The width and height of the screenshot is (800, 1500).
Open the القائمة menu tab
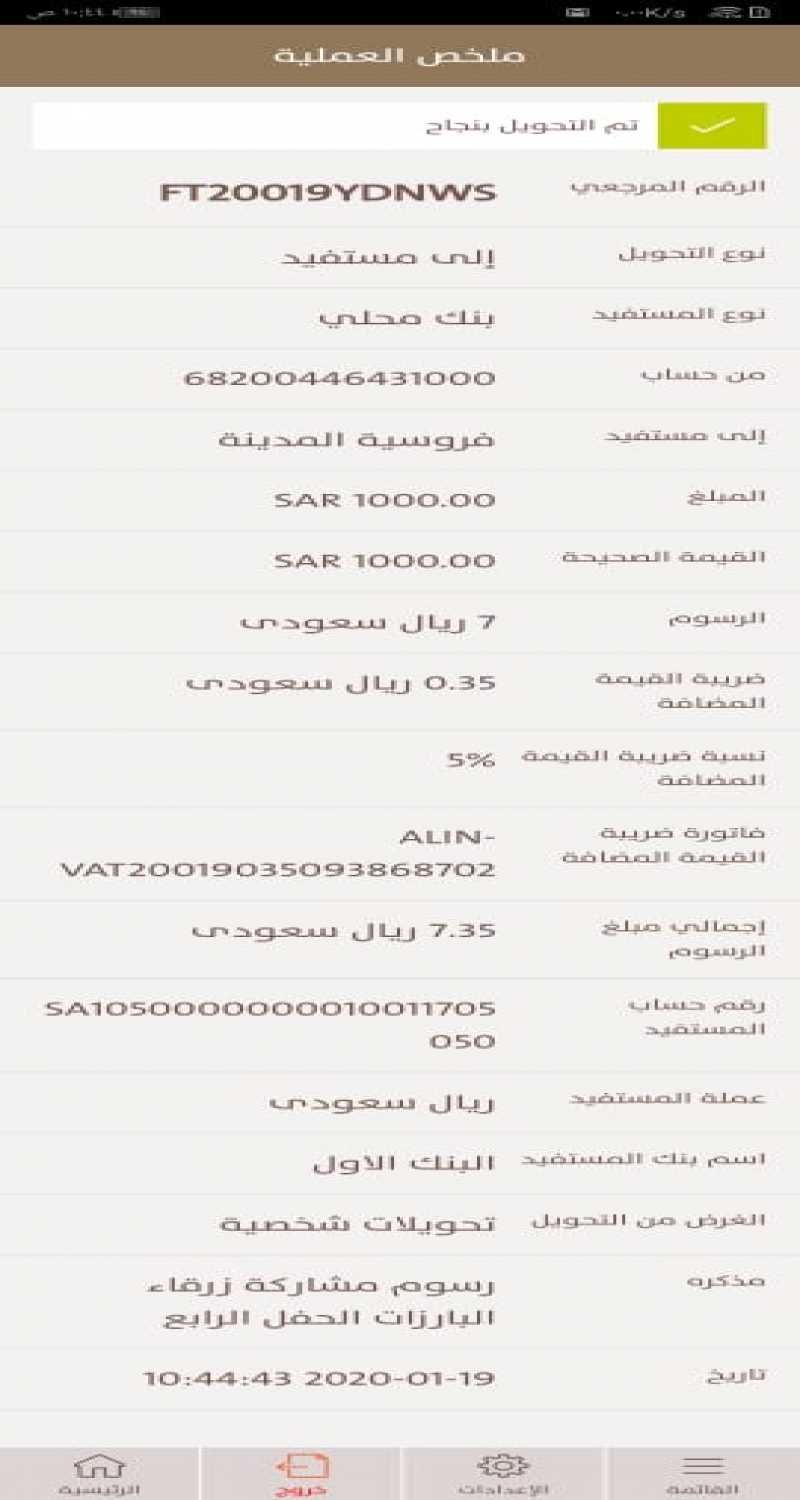[702, 1473]
